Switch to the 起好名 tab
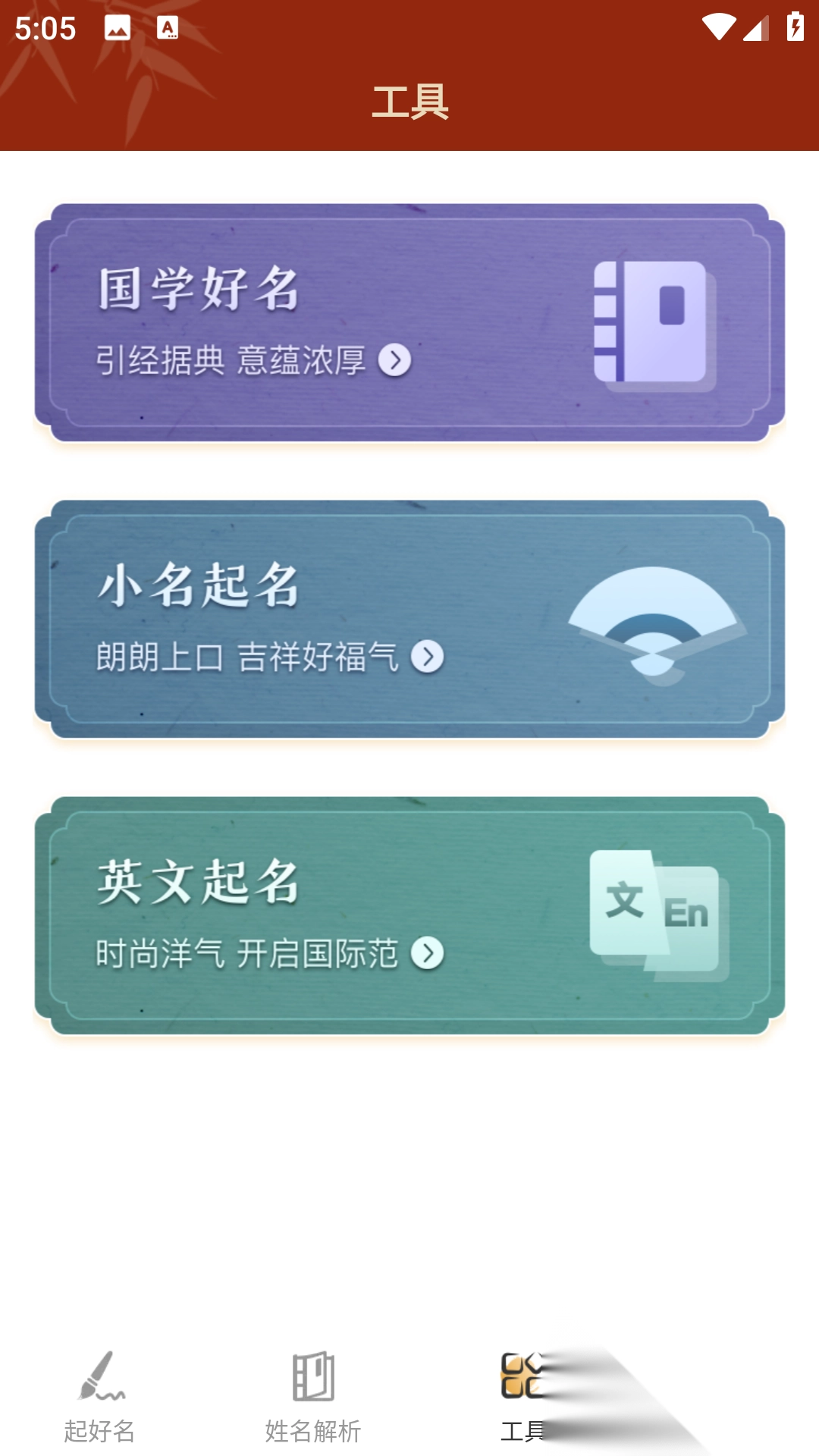 pos(99,1397)
